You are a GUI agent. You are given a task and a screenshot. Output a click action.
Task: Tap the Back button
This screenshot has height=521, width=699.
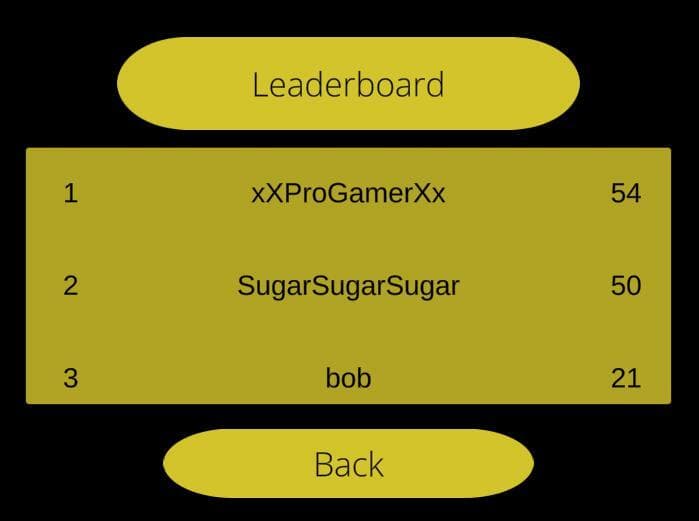pos(349,464)
